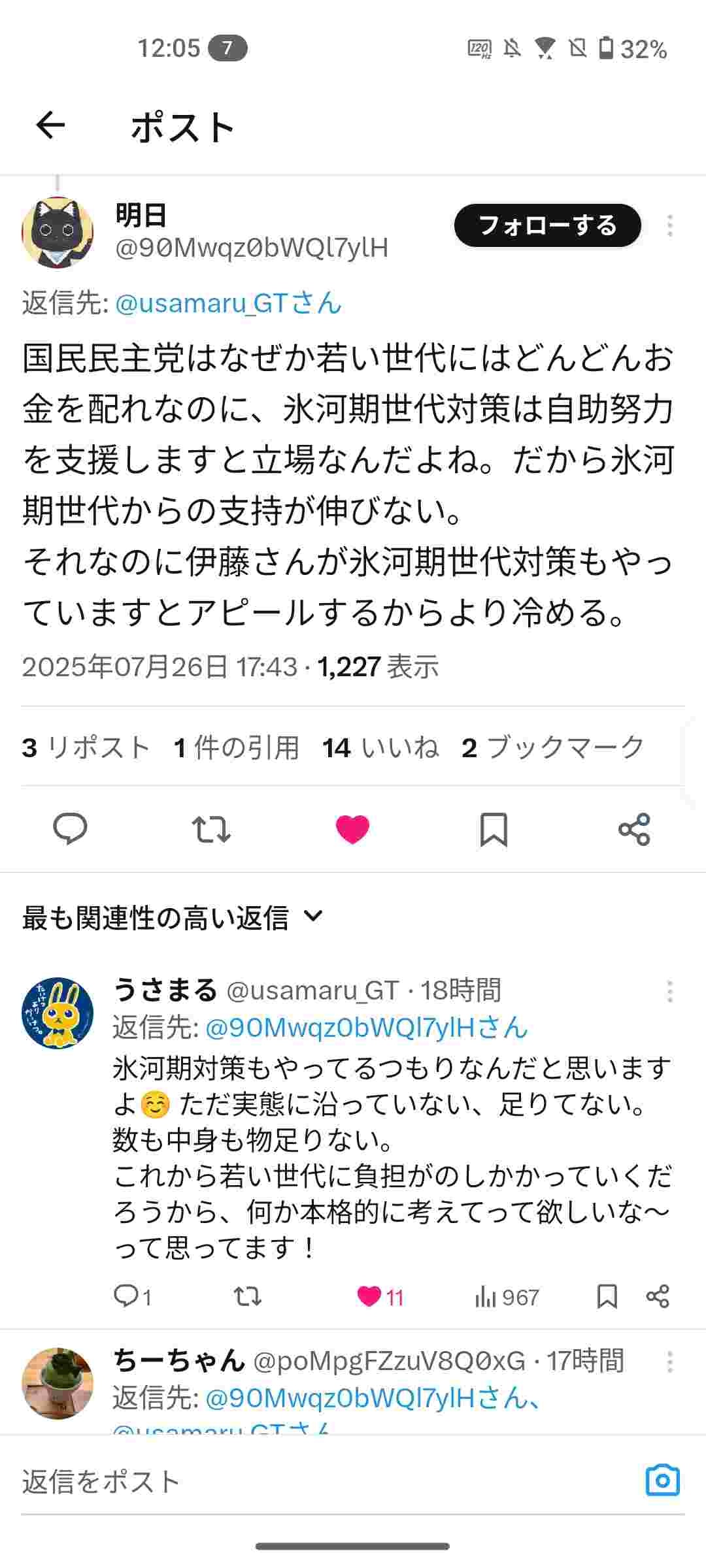Screen dimensions: 706x1568
Task: Expand the 最も関連性の高い返信 sort dropdown
Action: pyautogui.click(x=173, y=917)
